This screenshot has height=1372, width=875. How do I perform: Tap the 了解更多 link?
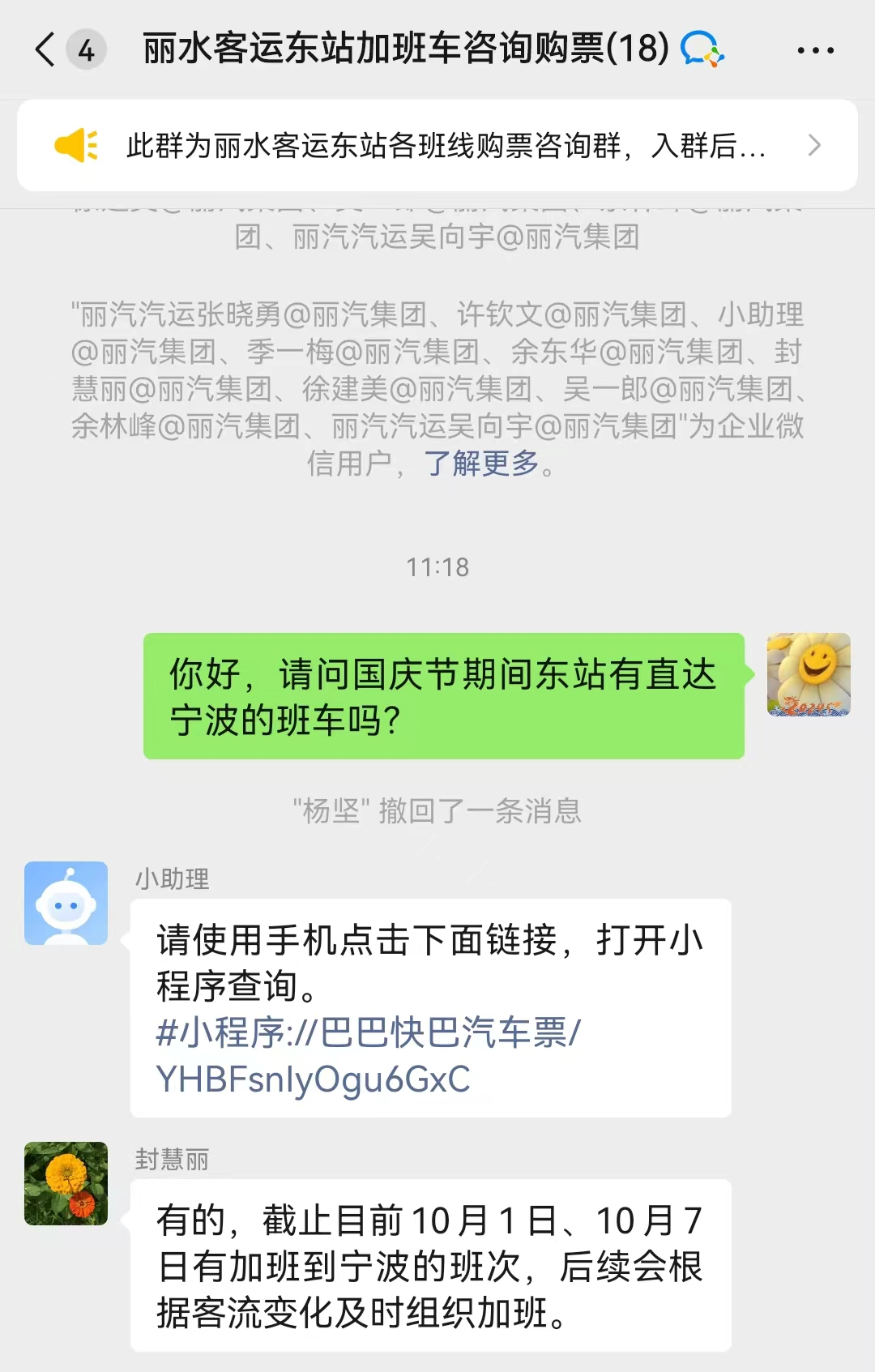(481, 464)
